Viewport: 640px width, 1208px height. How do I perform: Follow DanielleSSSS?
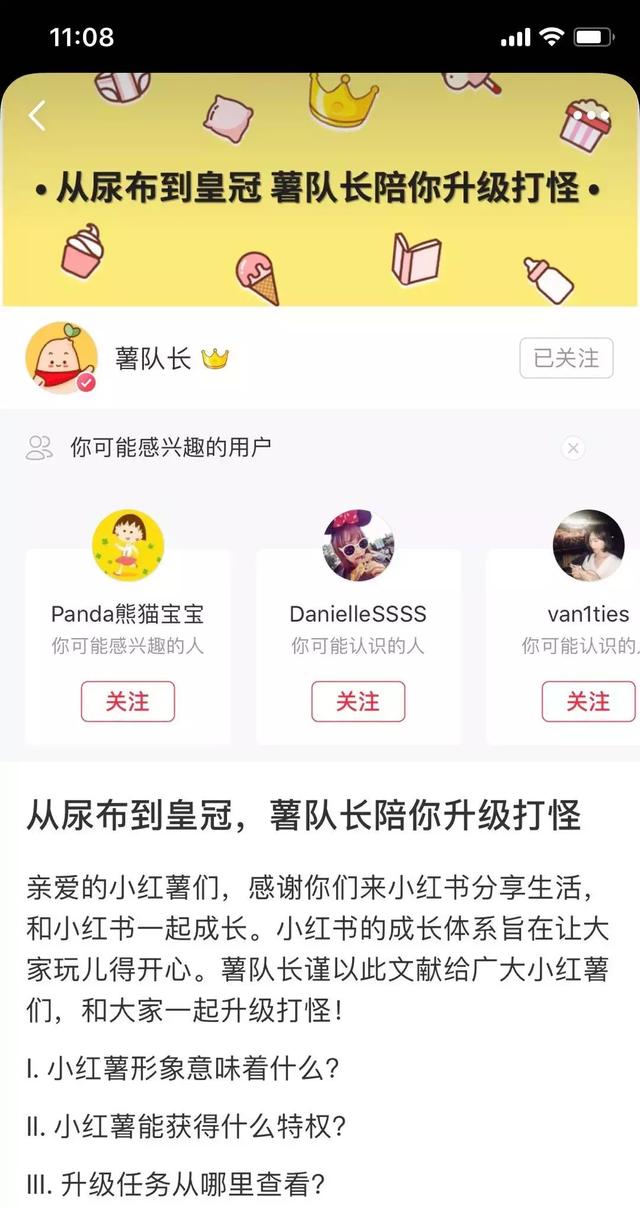point(358,701)
